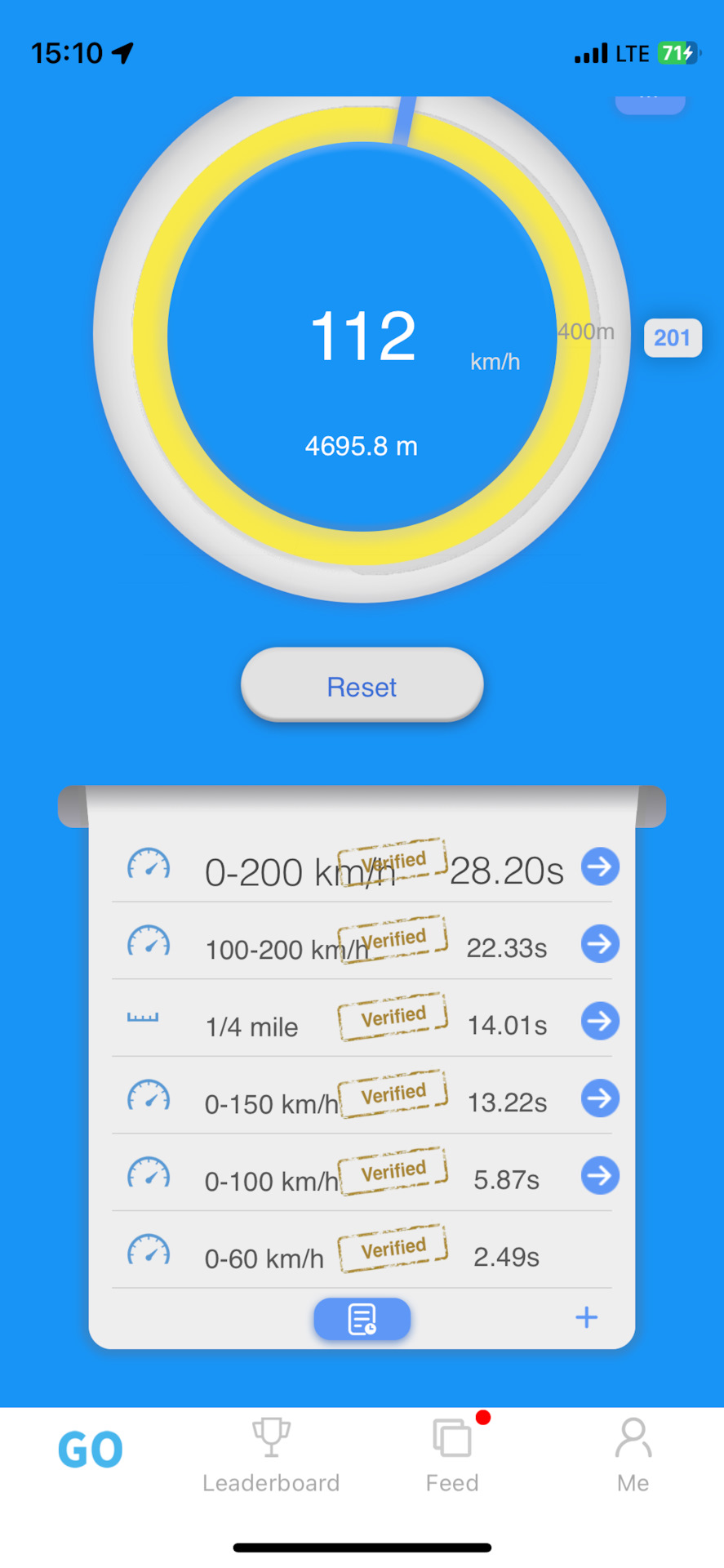Add a new measurement with plus icon
The height and width of the screenshot is (1568, 724).
(x=586, y=1317)
